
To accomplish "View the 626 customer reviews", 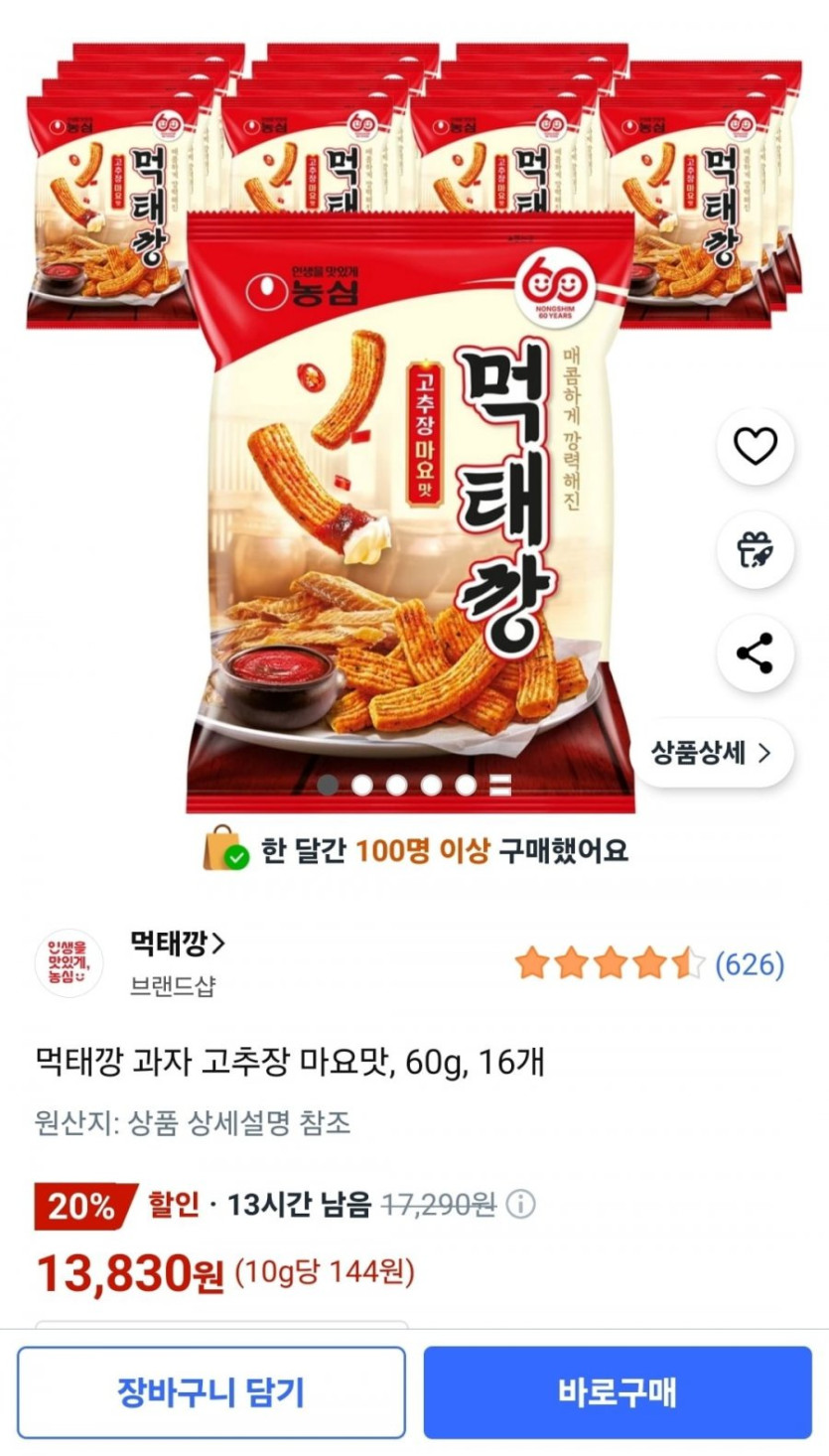I will (750, 963).
